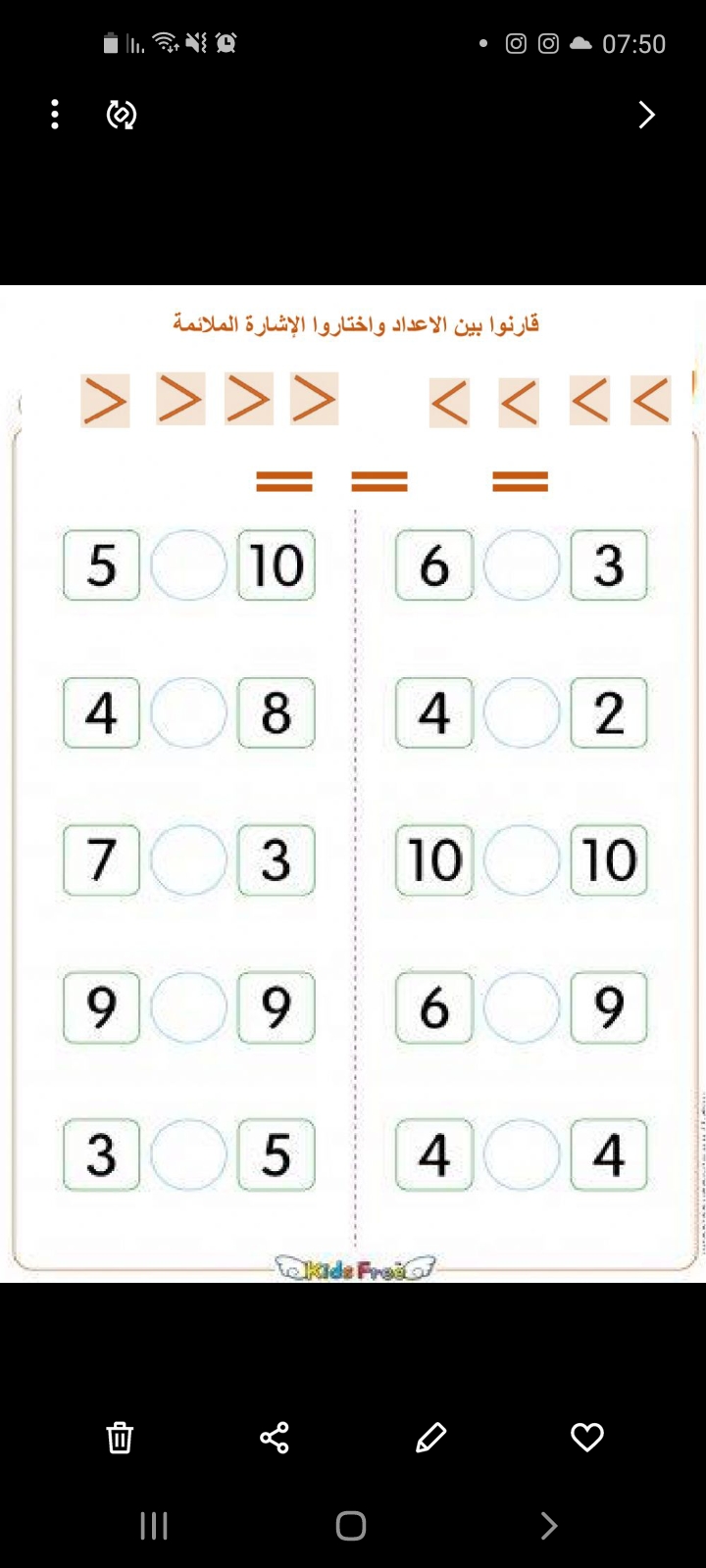Open the three-dot overflow menu
Image resolution: width=706 pixels, height=1568 pixels.
(55, 115)
